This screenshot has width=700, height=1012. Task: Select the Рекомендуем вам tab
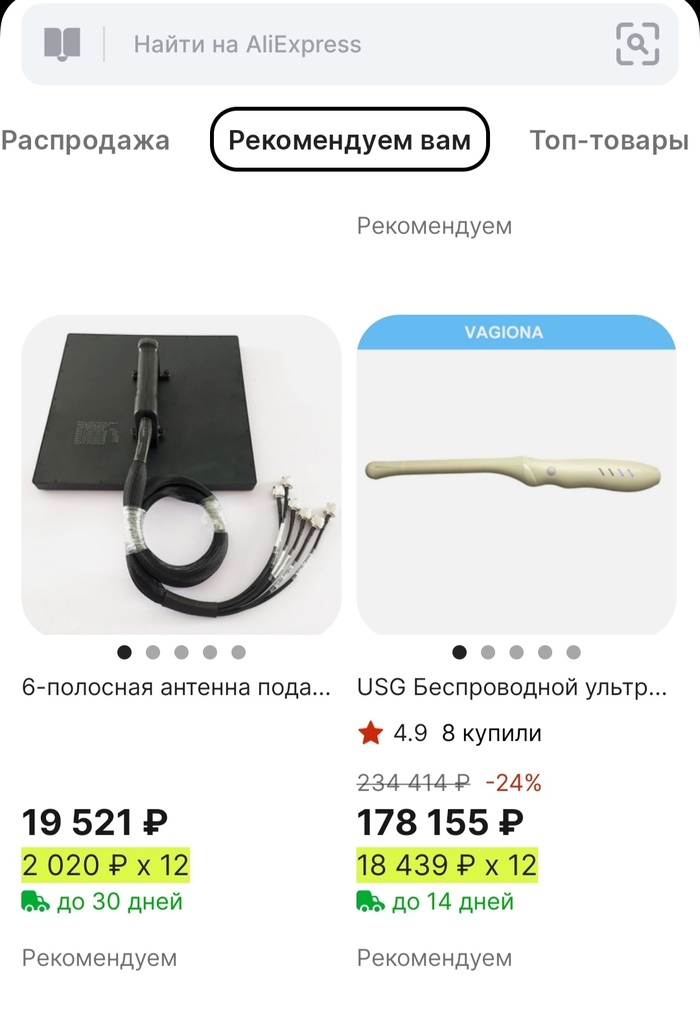click(349, 141)
